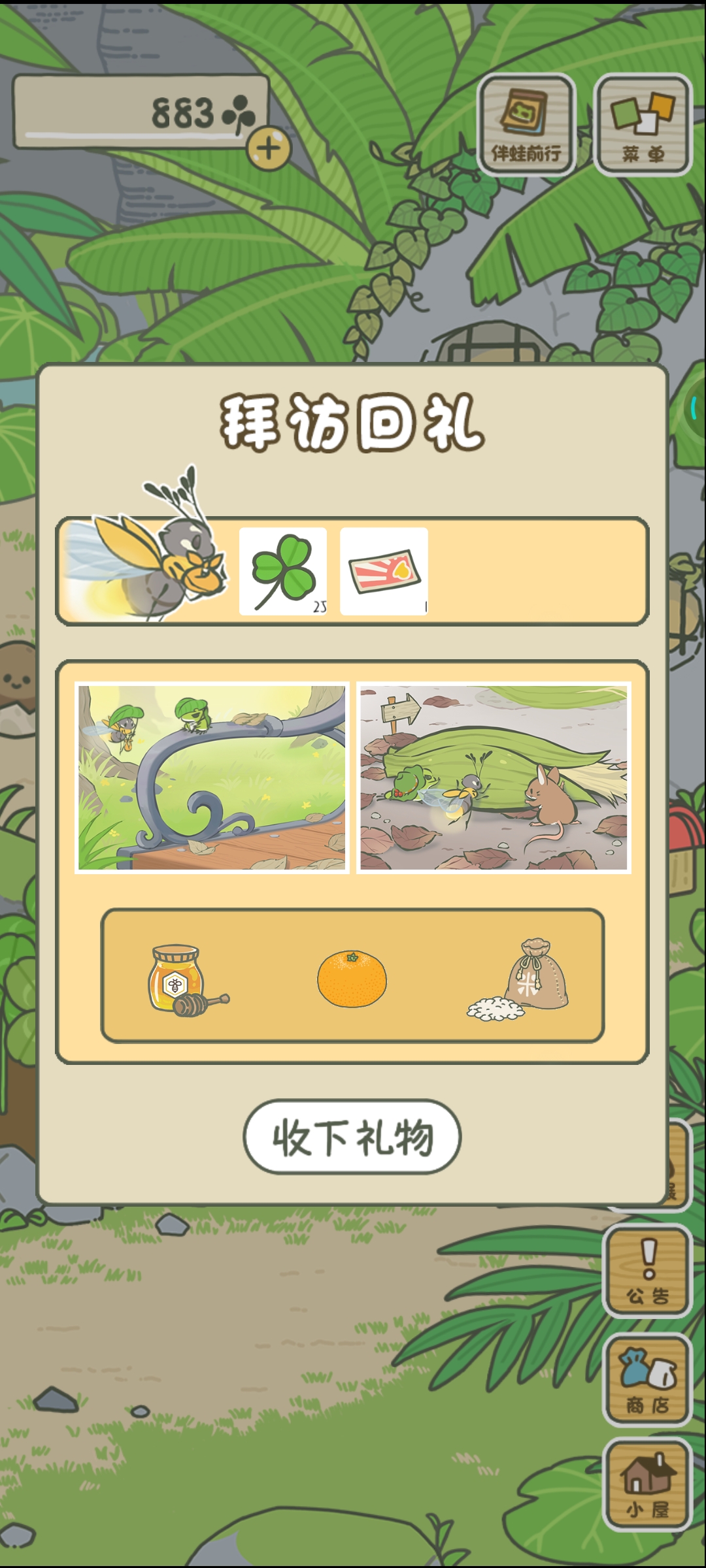Enter the 小屋 house
This screenshot has height=1568, width=706.
click(x=647, y=1484)
